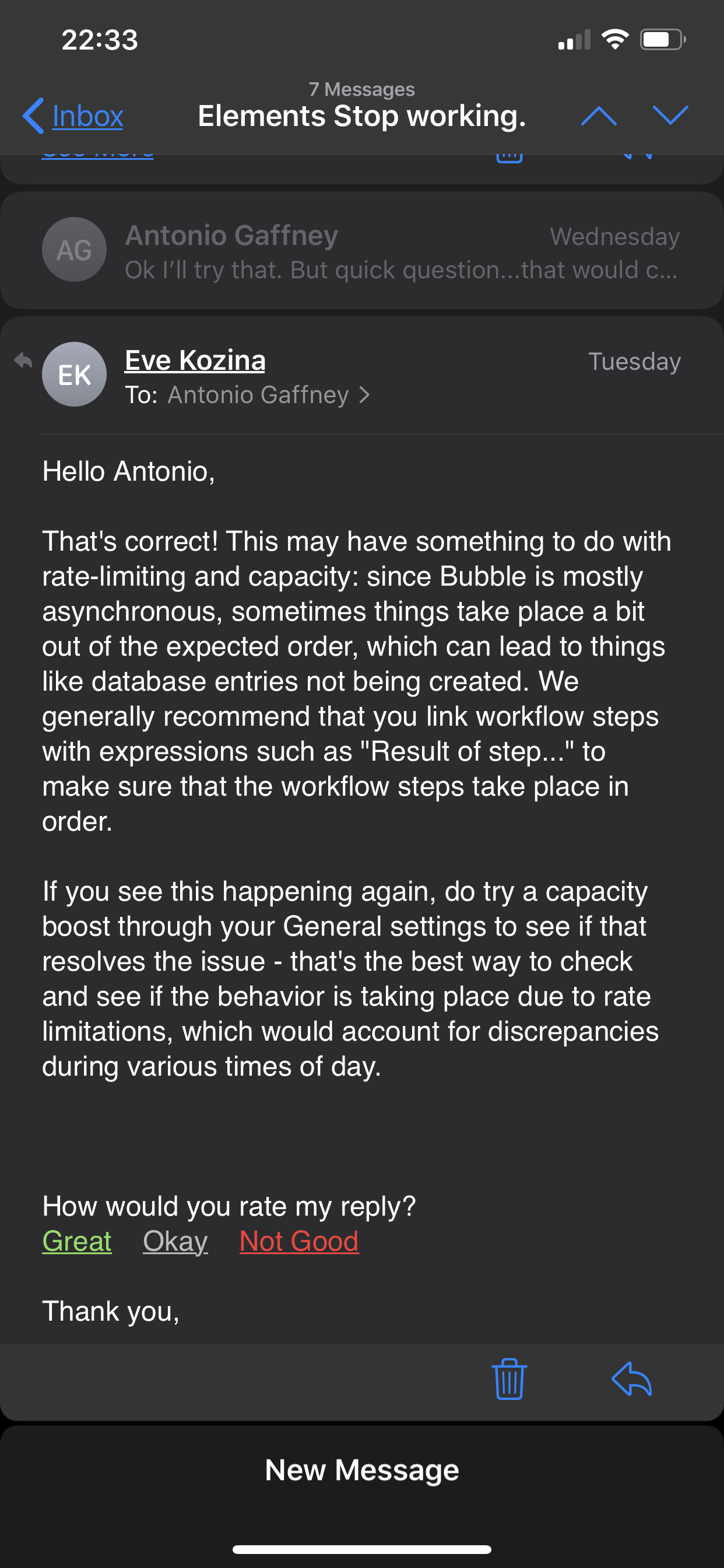Rate the reply as Not Good
The height and width of the screenshot is (1568, 724).
[x=298, y=1241]
